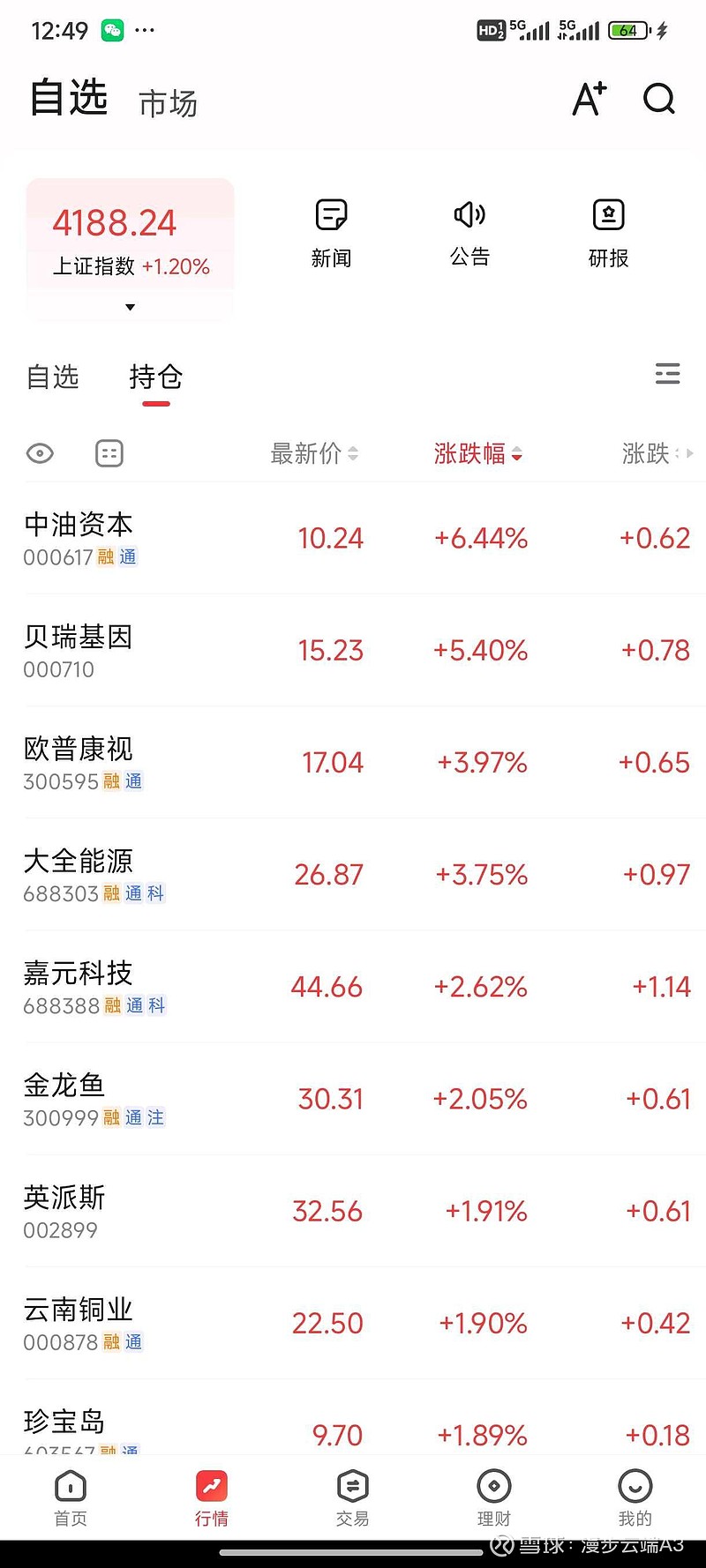706x1568 pixels.
Task: Open the 公告 (Announcements) section
Action: [x=469, y=232]
